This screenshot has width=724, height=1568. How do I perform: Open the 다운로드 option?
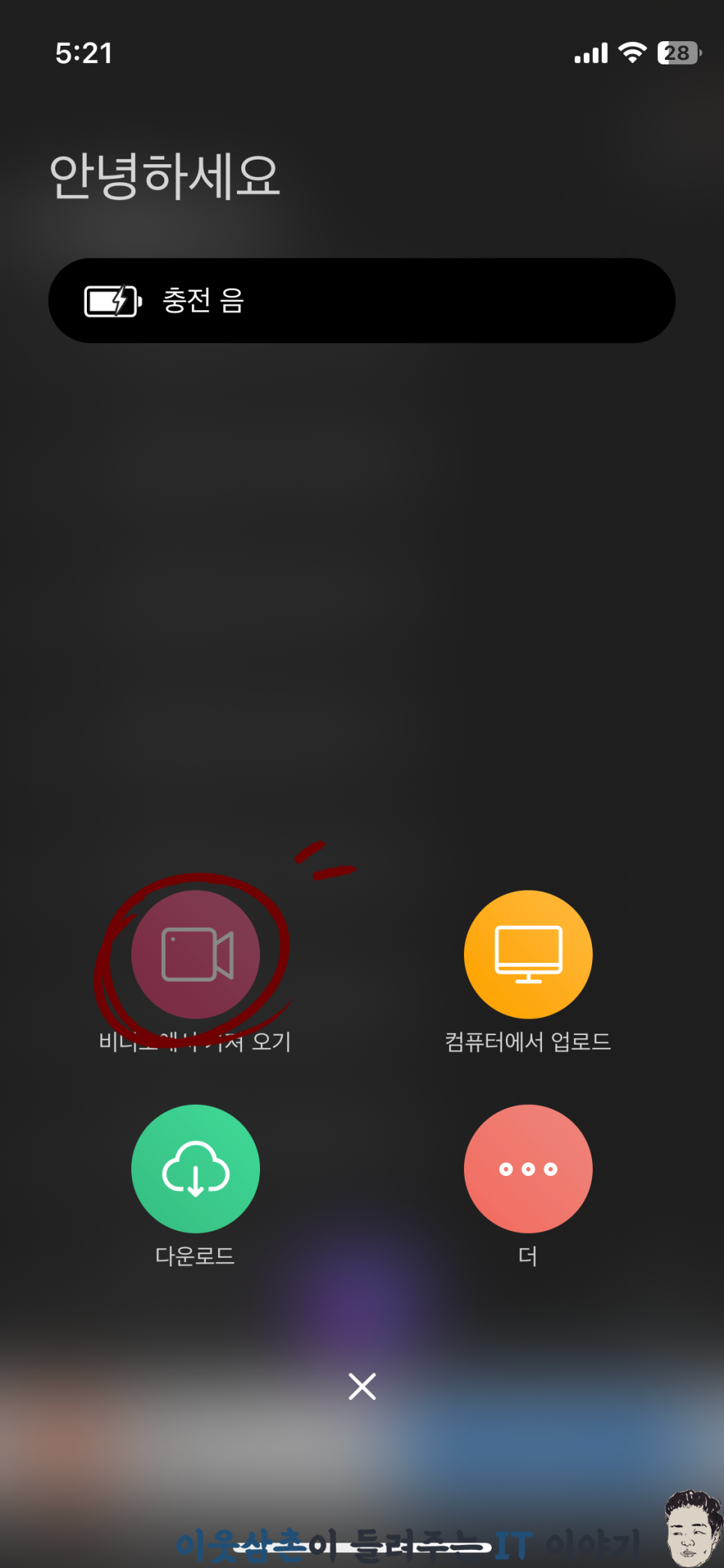click(x=196, y=1169)
